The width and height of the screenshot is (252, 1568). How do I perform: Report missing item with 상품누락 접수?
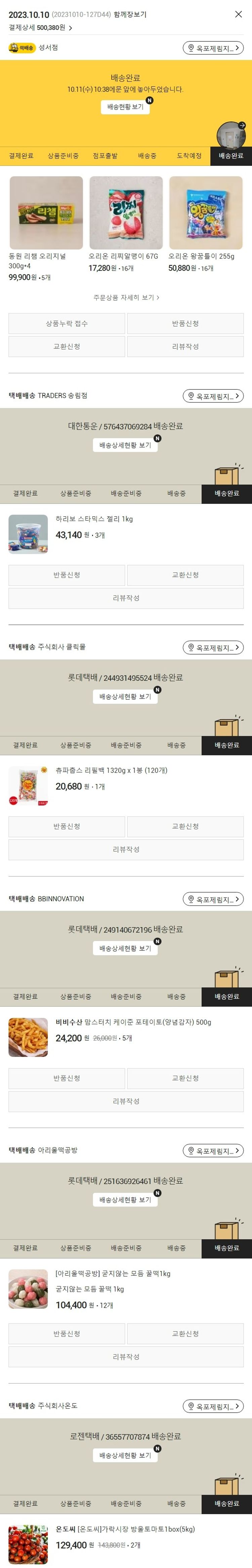click(x=67, y=323)
